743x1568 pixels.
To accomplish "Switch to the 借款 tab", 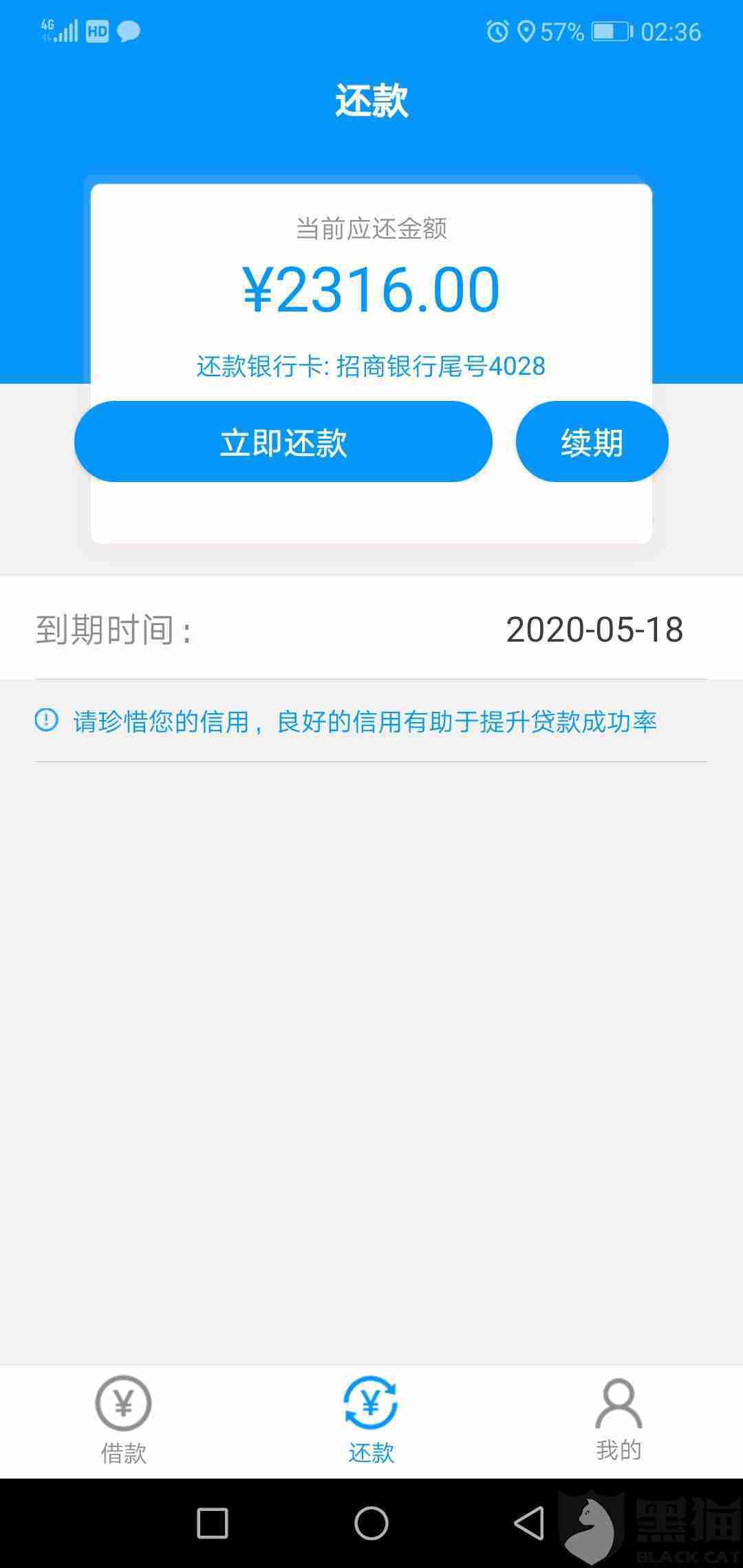I will (124, 1420).
